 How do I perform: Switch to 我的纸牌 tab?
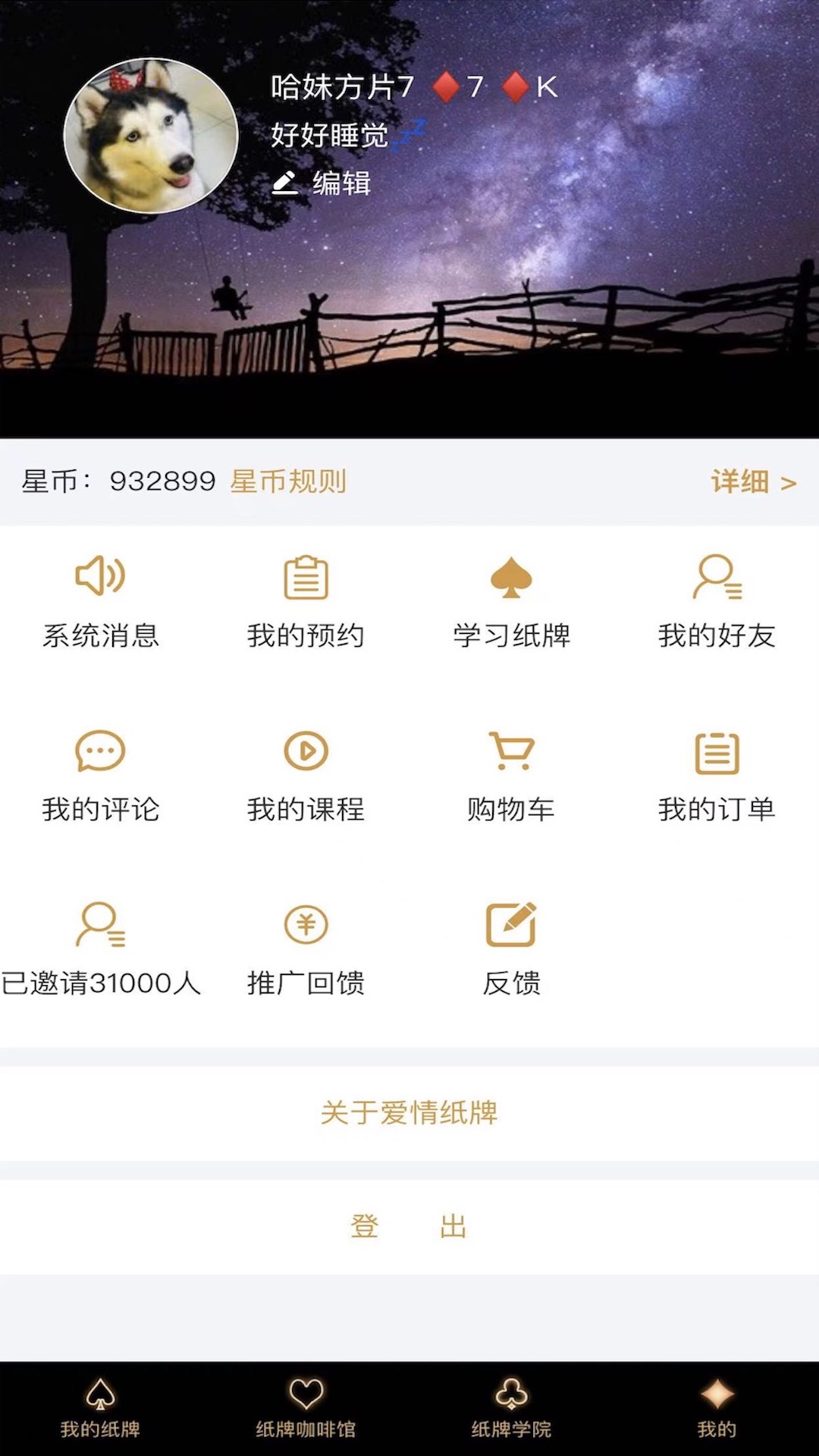pos(101,1408)
